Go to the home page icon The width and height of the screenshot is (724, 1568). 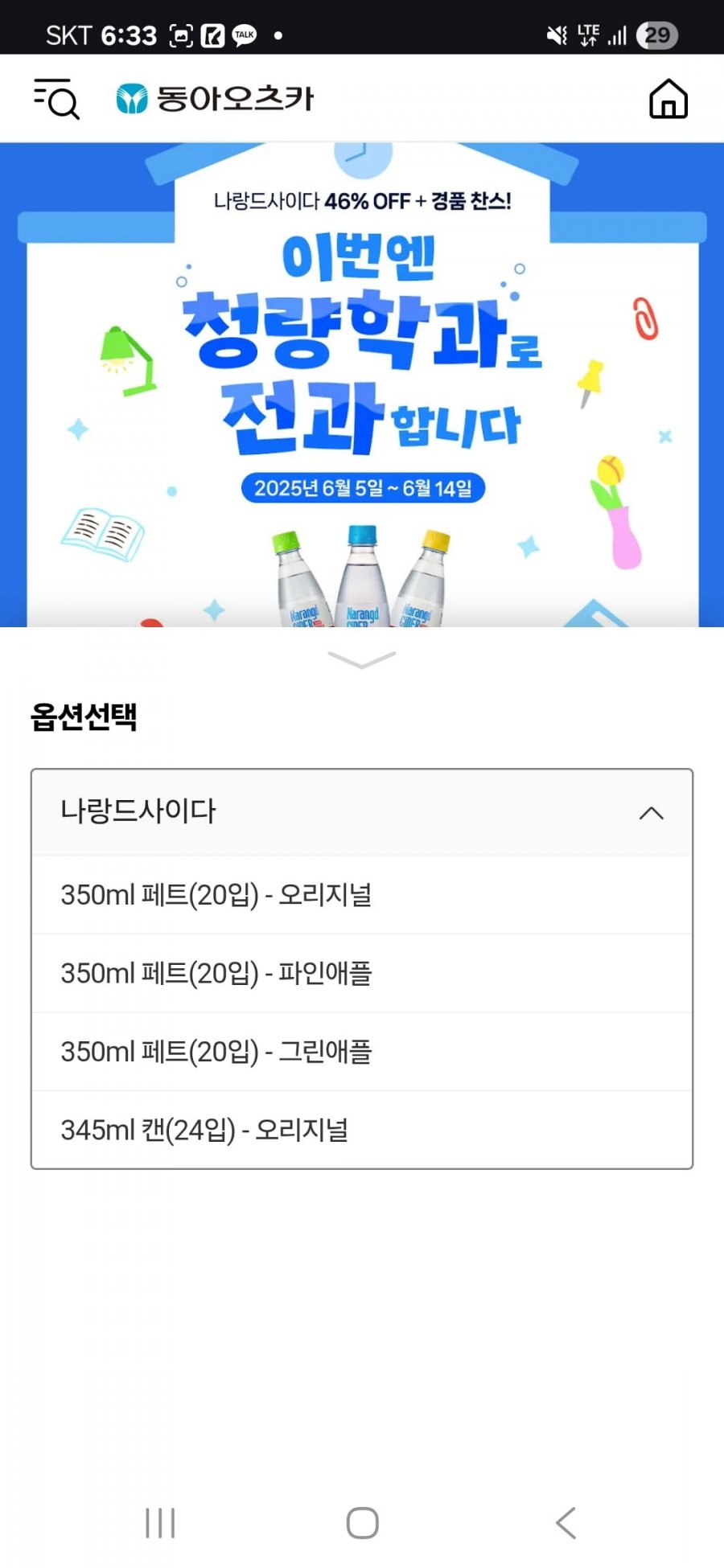pos(668,99)
